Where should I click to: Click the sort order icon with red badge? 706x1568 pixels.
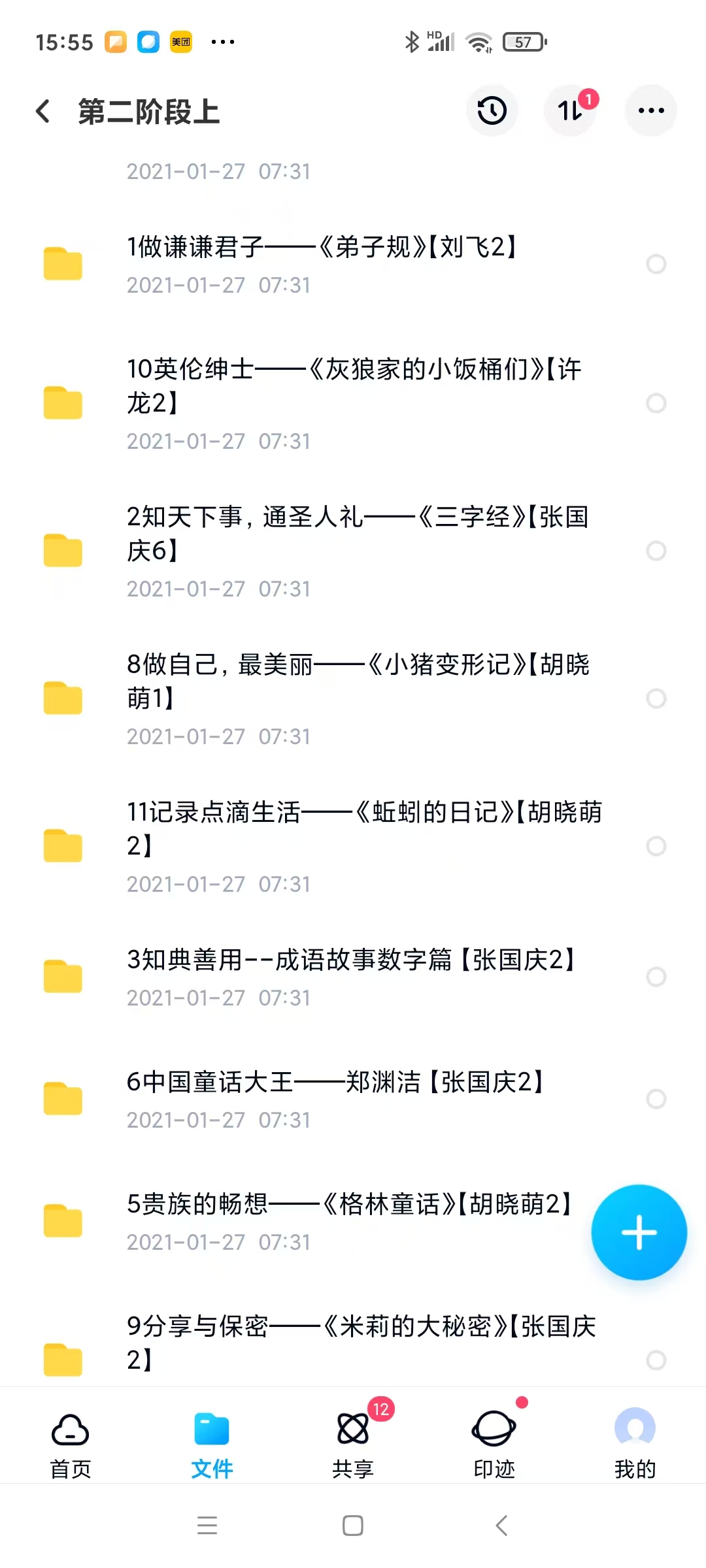[x=570, y=110]
